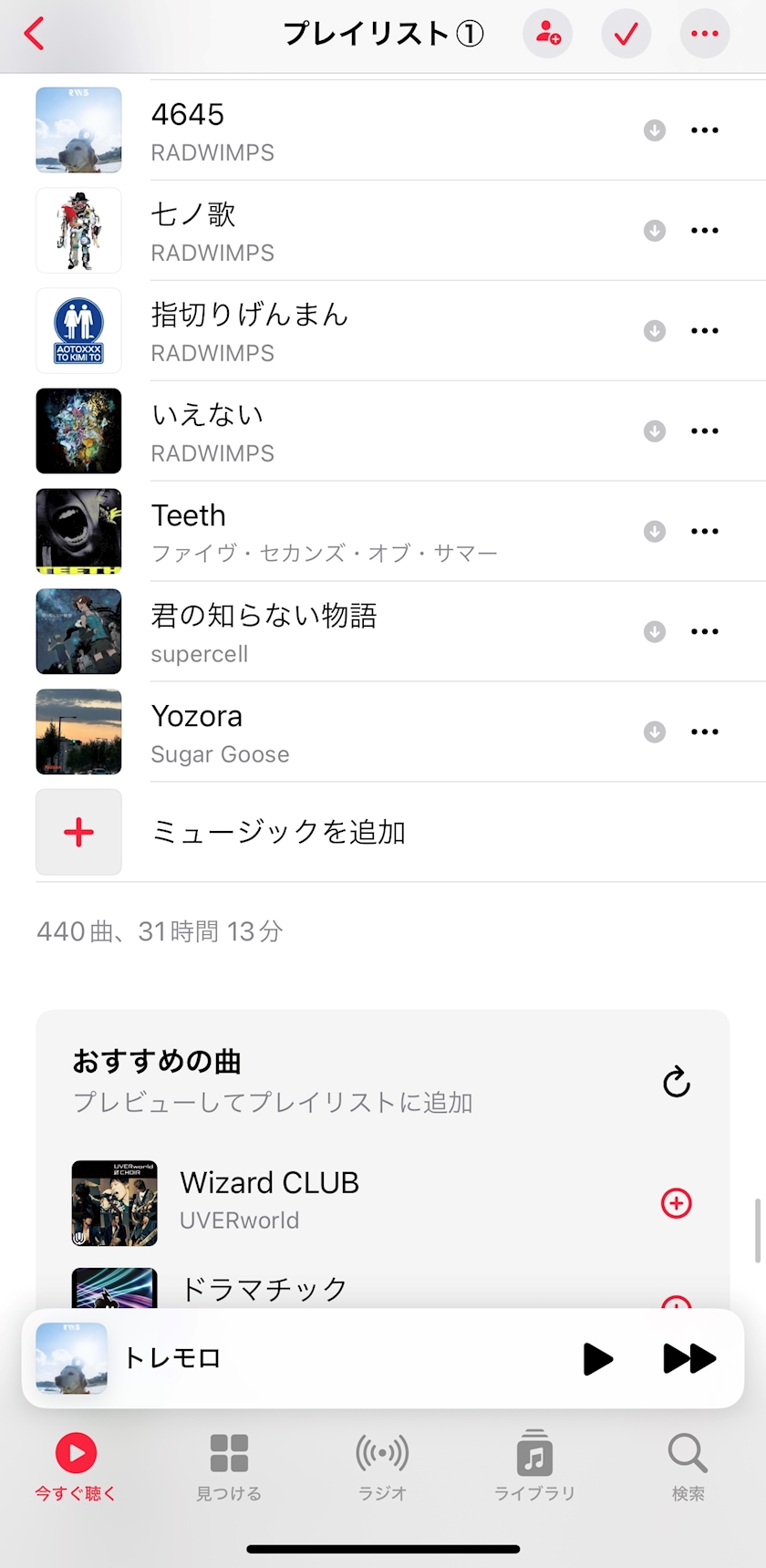Open the ライブラリ tab

click(534, 1465)
